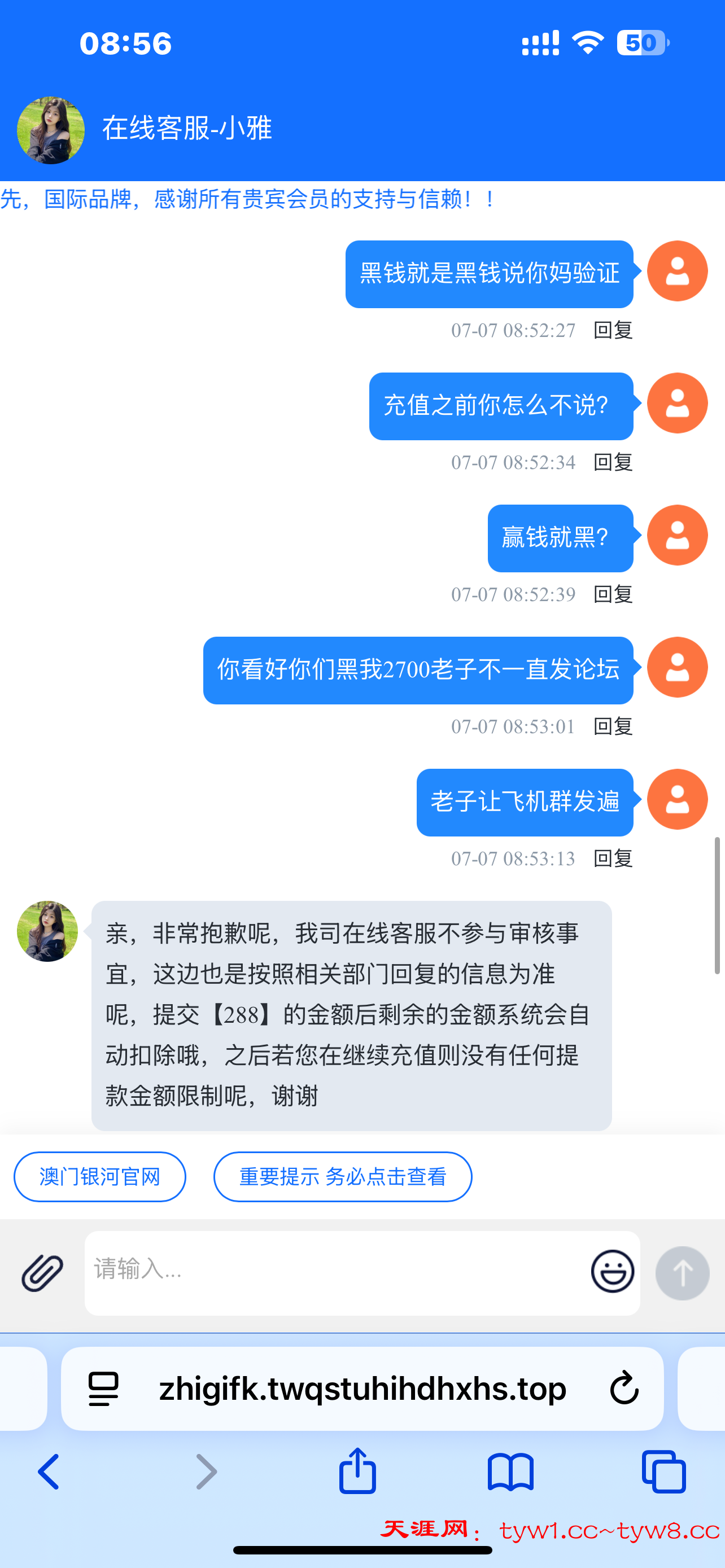Tap 回复 under the 08:53:01 message
Viewport: 725px width, 1568px height.
coord(613,727)
